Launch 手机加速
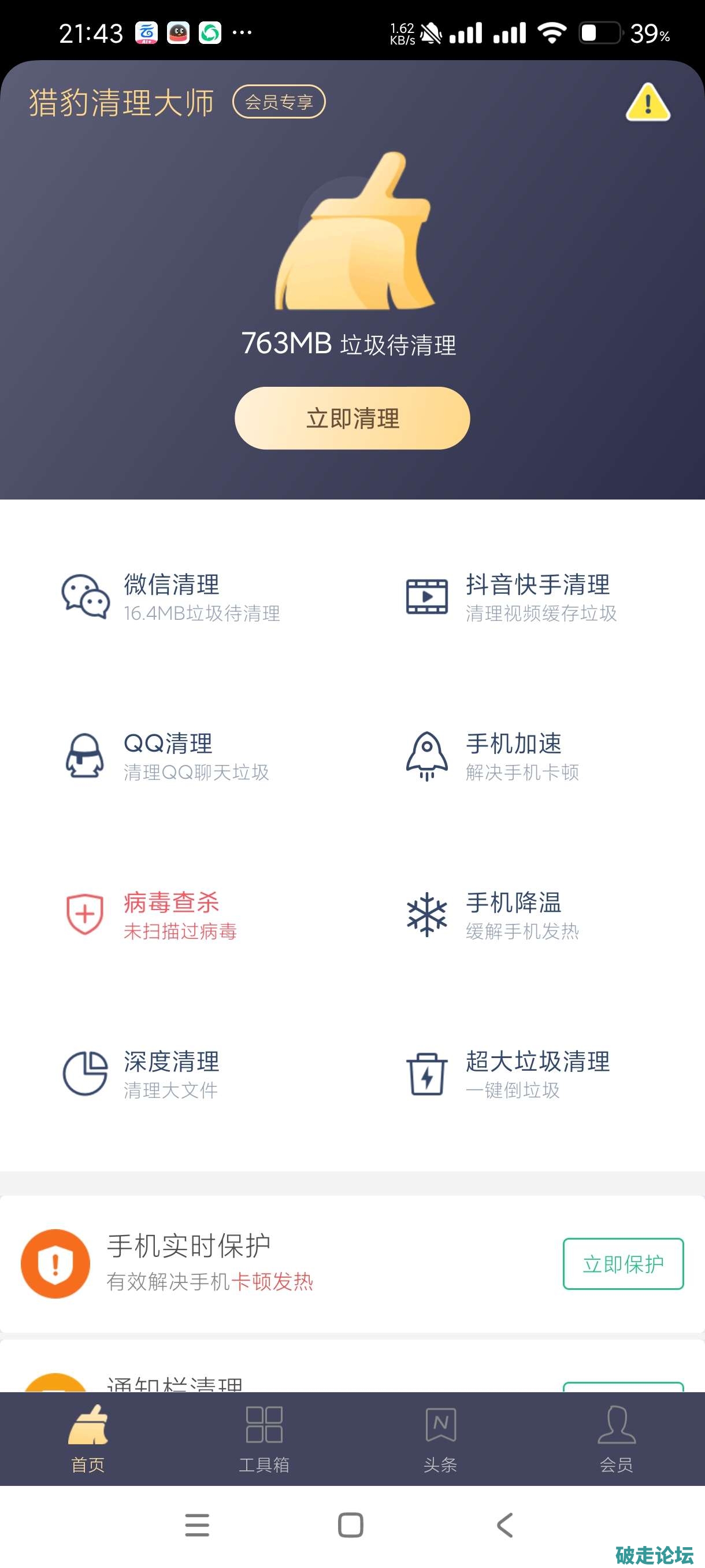 point(493,756)
